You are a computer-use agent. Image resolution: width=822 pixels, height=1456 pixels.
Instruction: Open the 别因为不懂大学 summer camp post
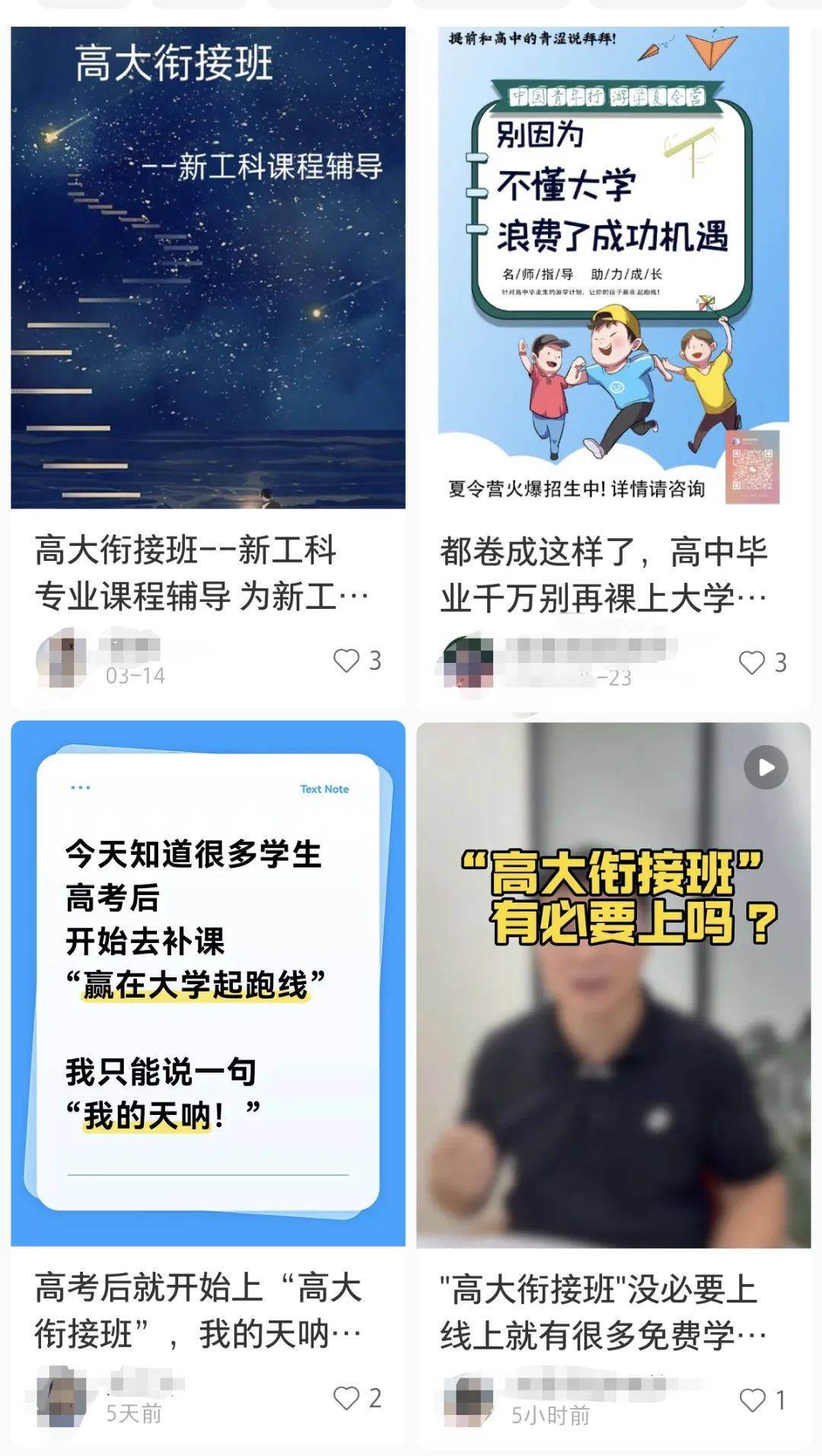coord(613,267)
